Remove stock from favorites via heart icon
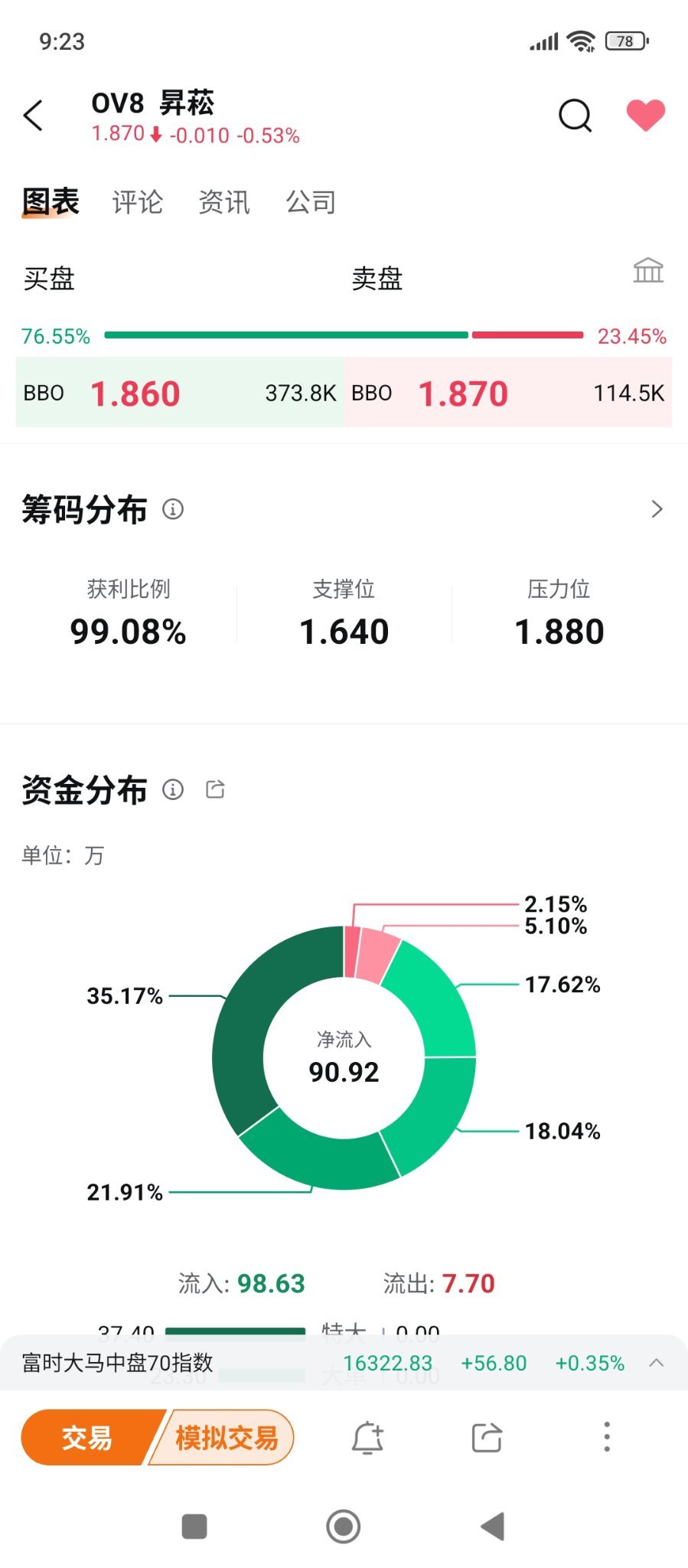The width and height of the screenshot is (688, 1568). (x=645, y=116)
